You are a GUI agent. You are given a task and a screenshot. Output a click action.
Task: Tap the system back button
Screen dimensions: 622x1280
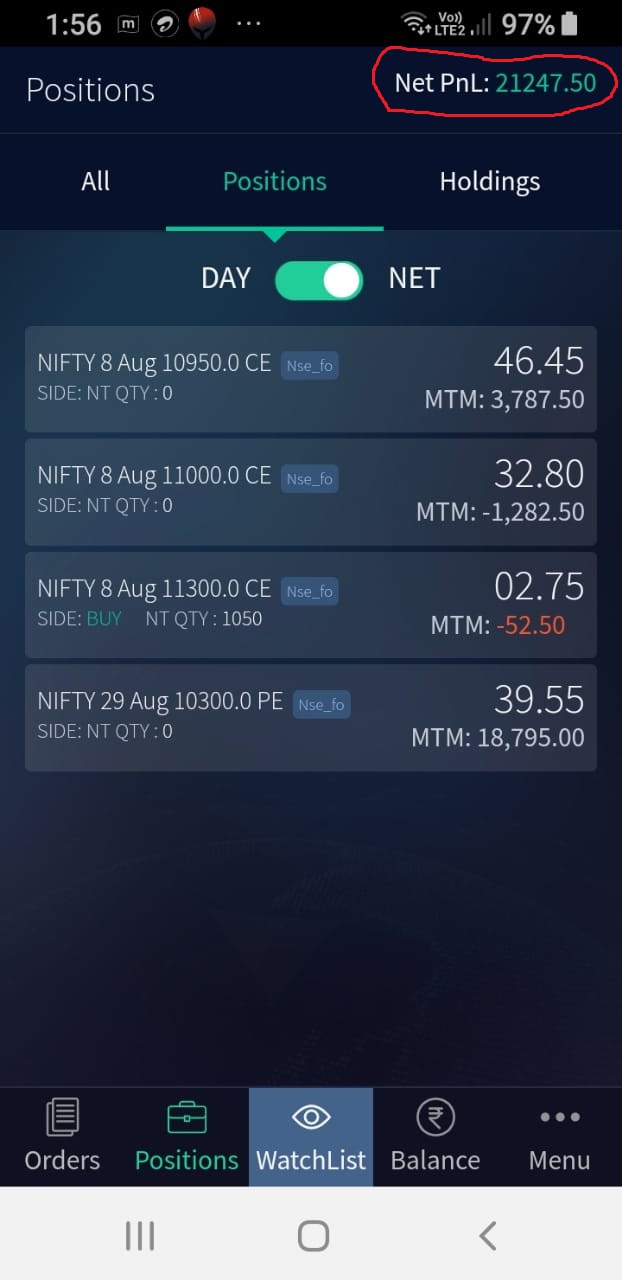(487, 1236)
